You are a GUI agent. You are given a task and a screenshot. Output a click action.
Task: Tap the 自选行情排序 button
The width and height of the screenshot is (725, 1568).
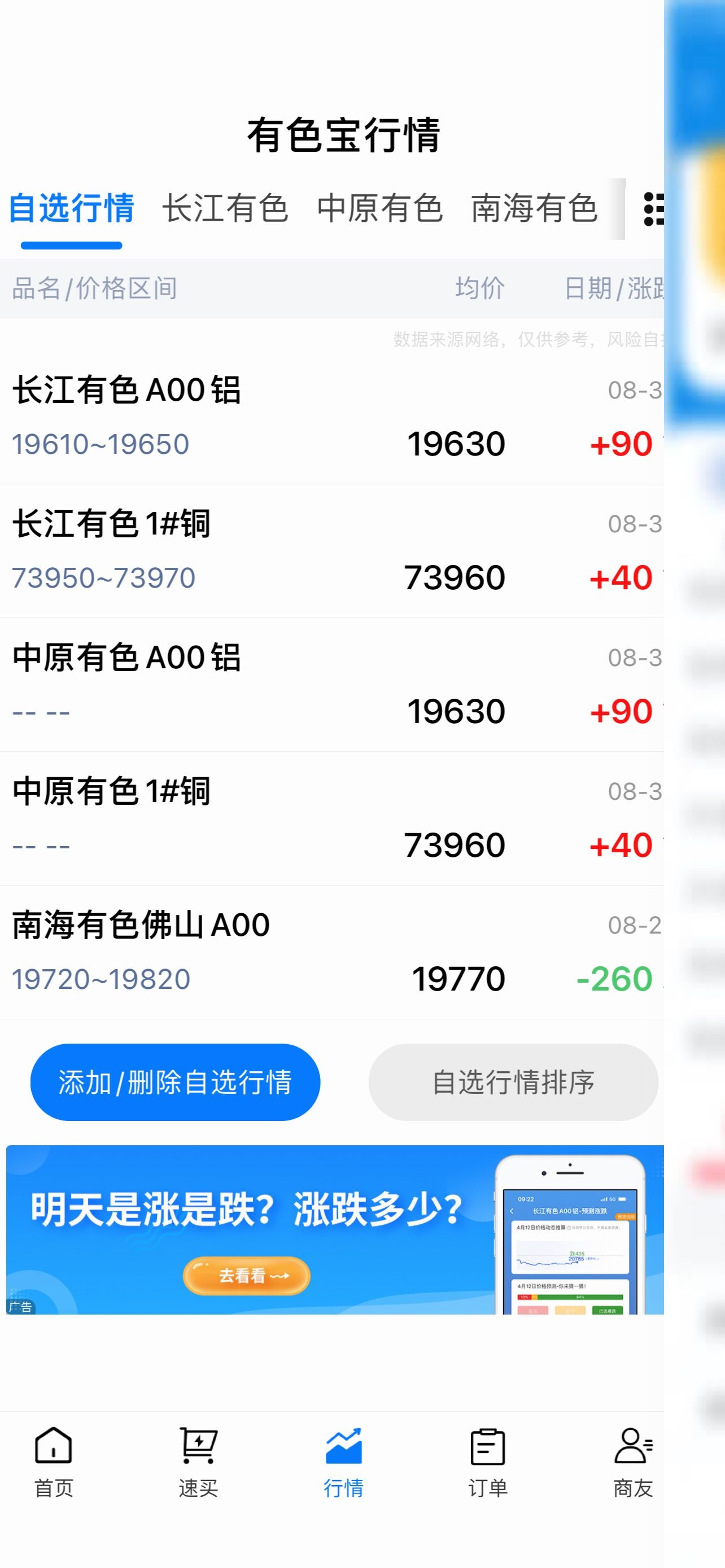tap(513, 1082)
